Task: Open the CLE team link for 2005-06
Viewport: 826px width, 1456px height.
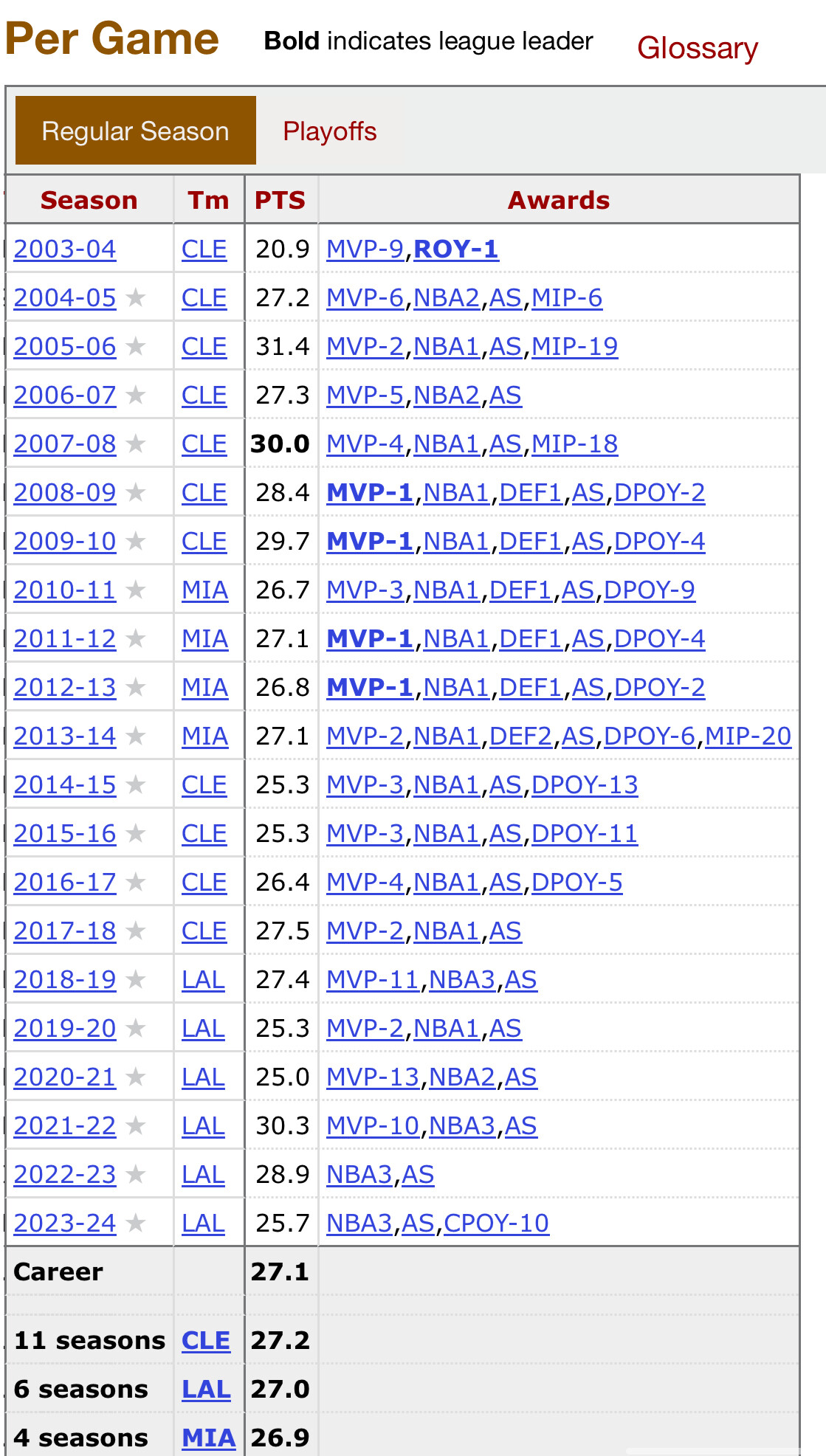Action: pyautogui.click(x=204, y=347)
